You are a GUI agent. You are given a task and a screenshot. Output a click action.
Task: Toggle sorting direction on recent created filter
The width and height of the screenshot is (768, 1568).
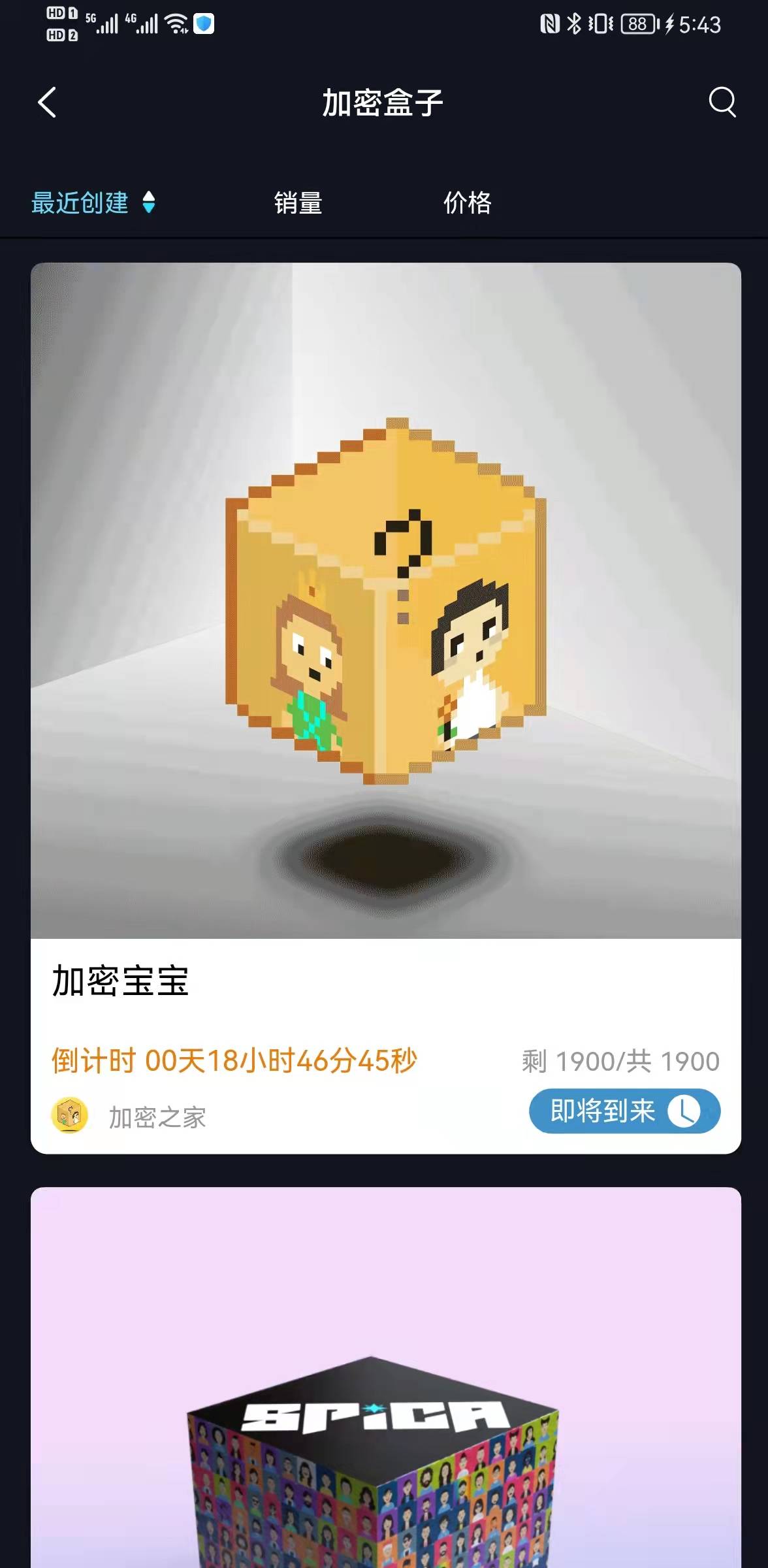coord(150,204)
